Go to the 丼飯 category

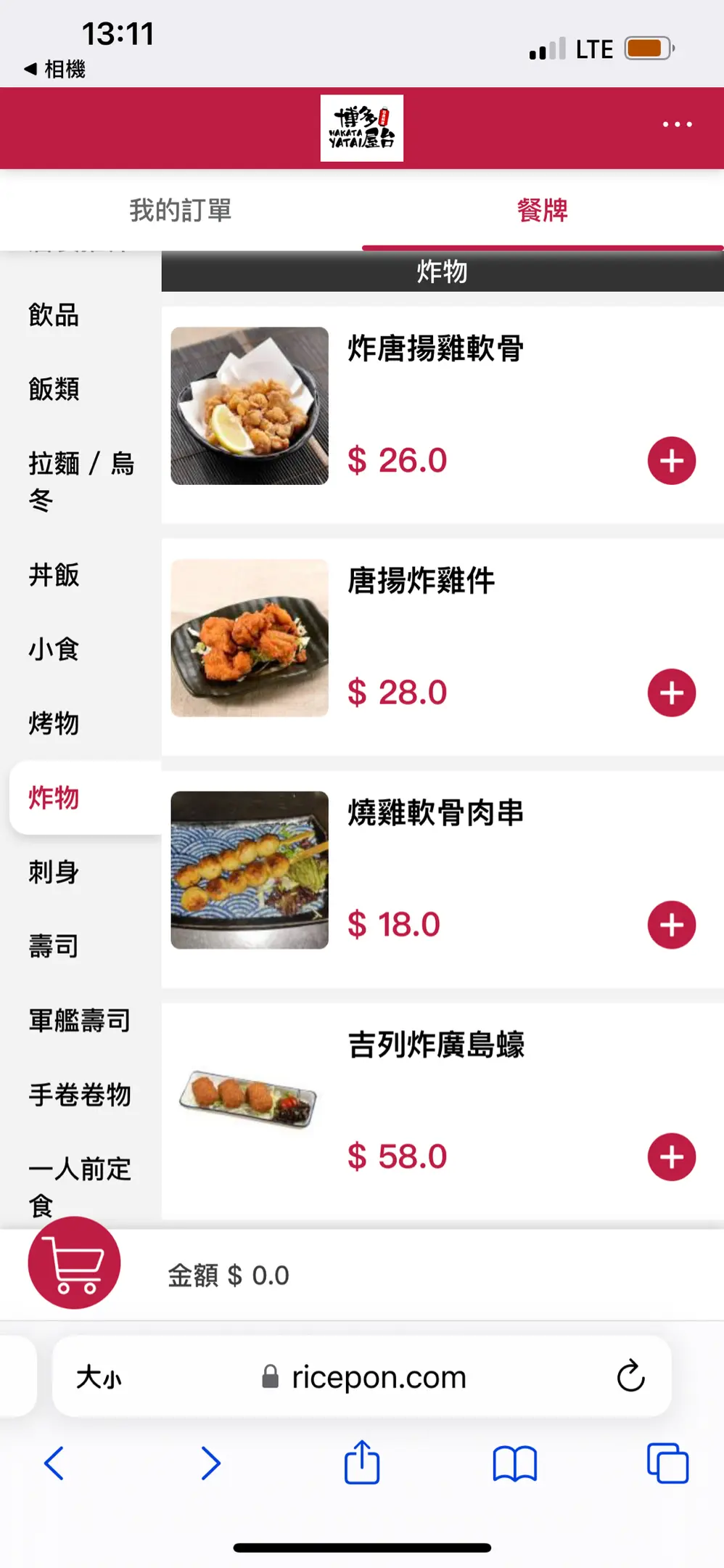tap(54, 575)
